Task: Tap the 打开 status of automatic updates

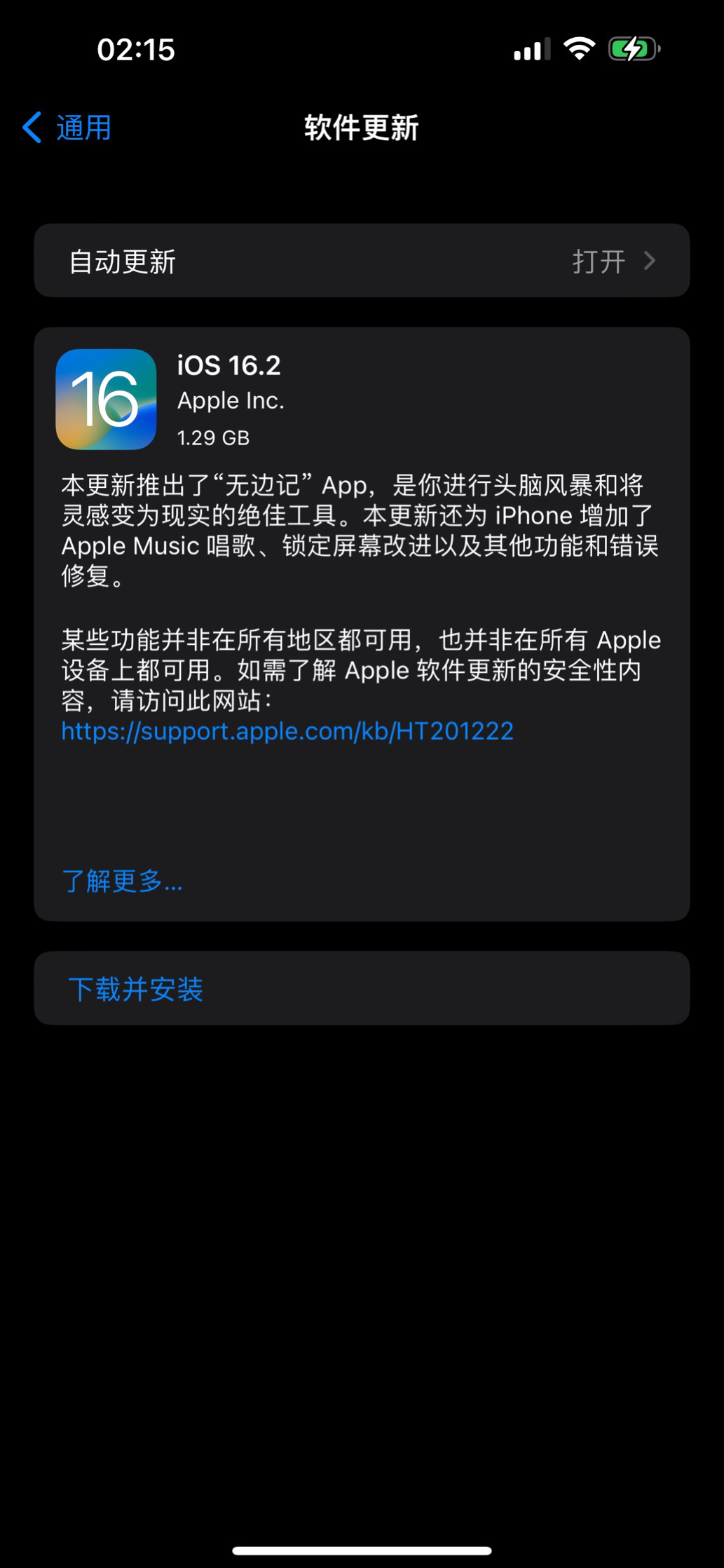Action: coord(599,260)
